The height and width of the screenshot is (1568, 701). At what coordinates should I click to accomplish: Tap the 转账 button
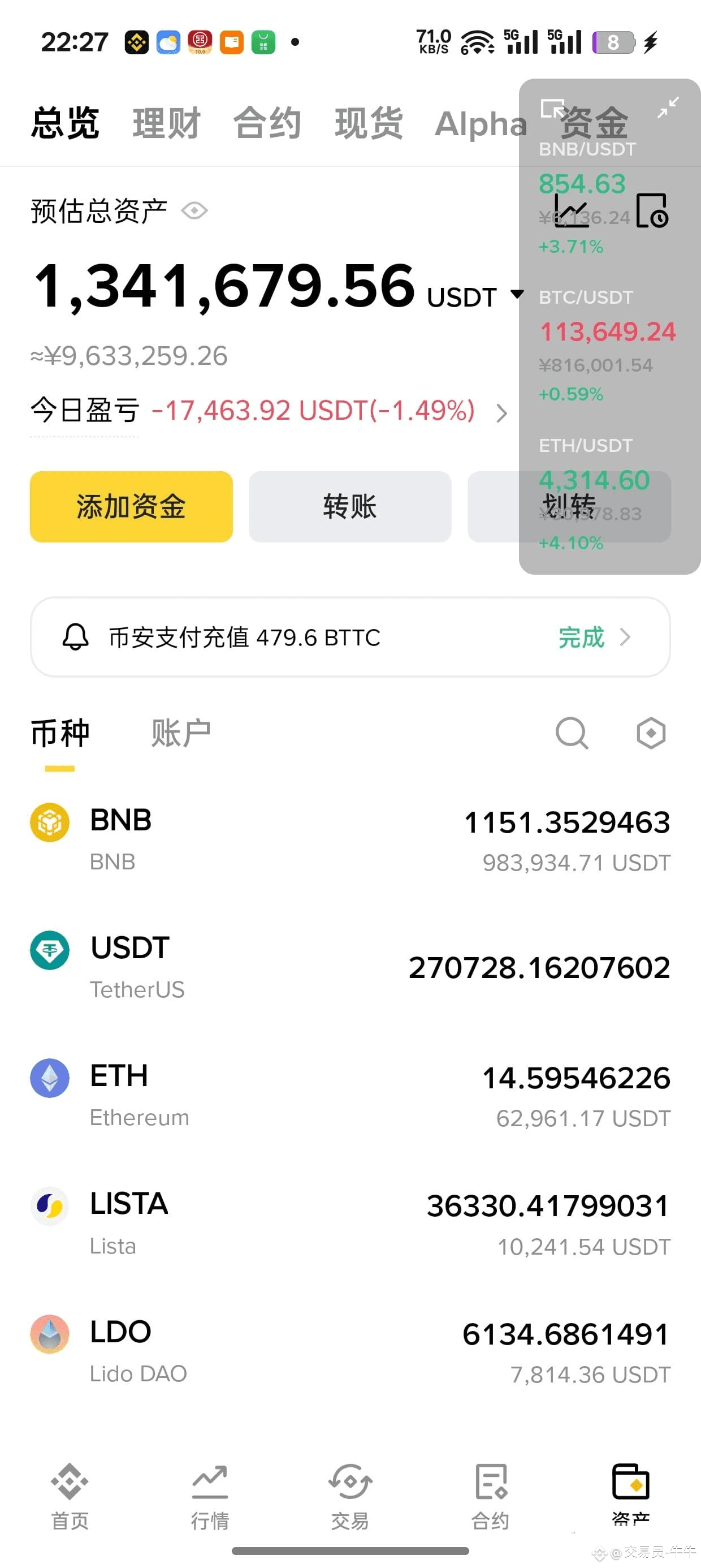(350, 506)
